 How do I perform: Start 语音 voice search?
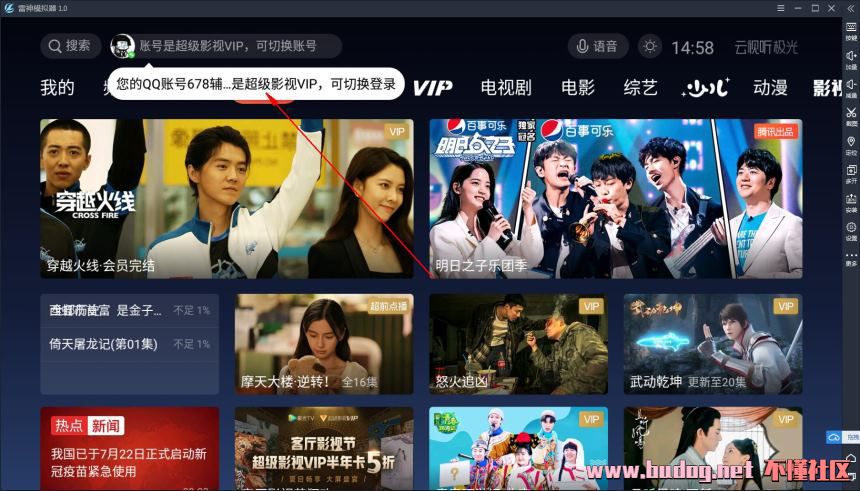click(597, 46)
